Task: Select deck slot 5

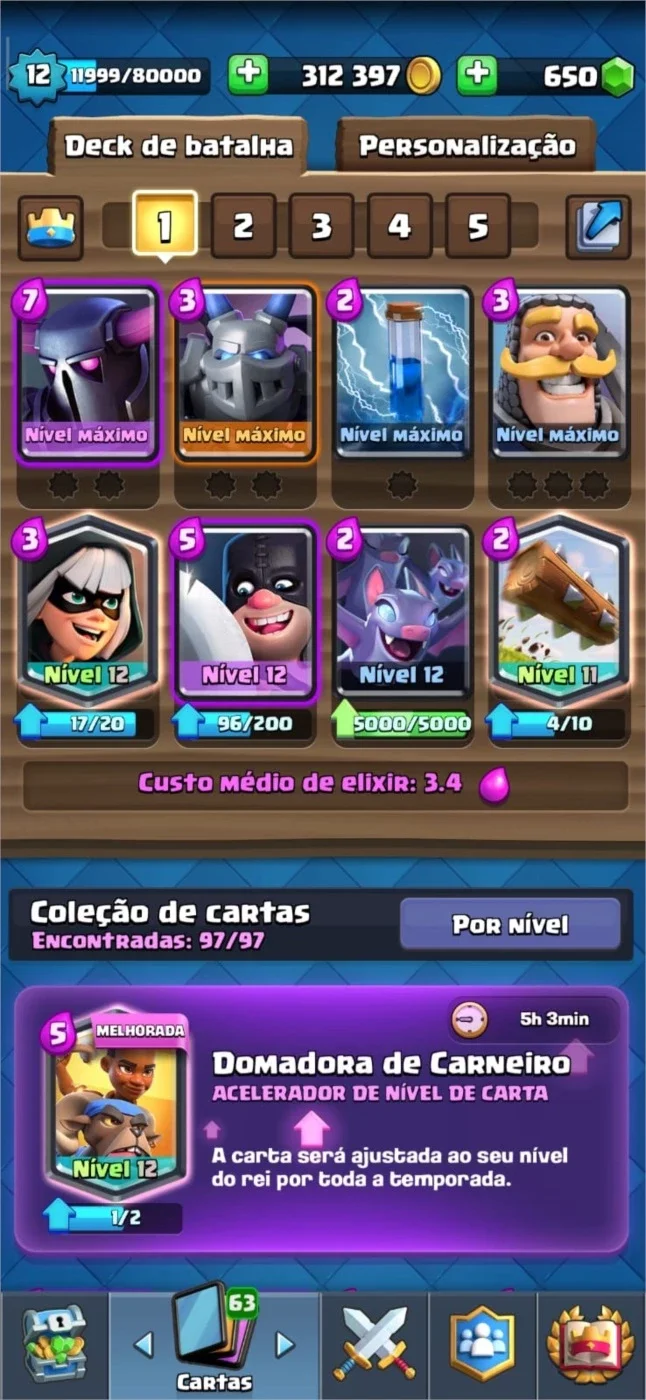Action: point(477,225)
